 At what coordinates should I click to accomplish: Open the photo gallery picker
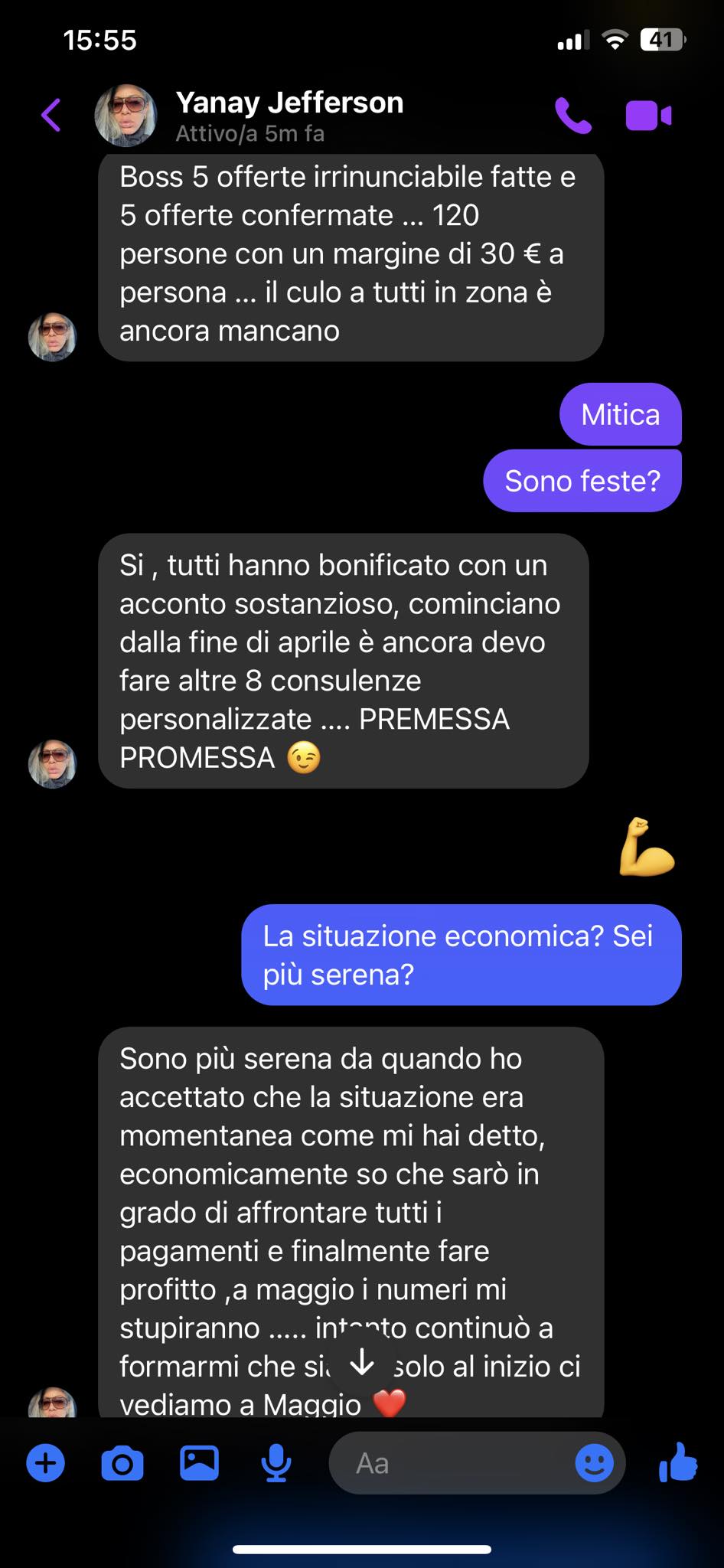(x=199, y=1463)
